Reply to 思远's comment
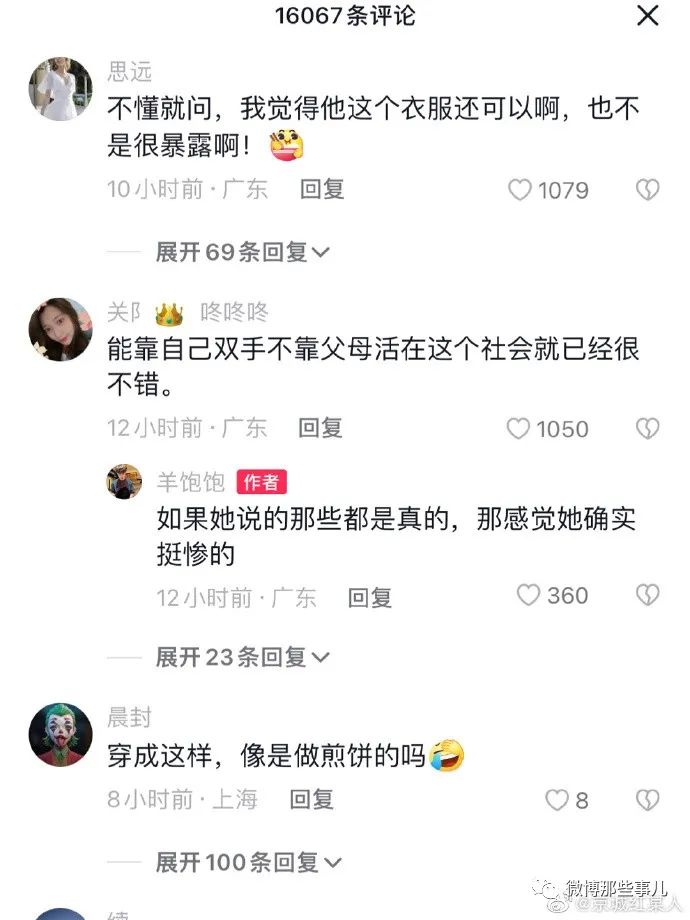Screen dimensions: 690x920 coord(322,189)
